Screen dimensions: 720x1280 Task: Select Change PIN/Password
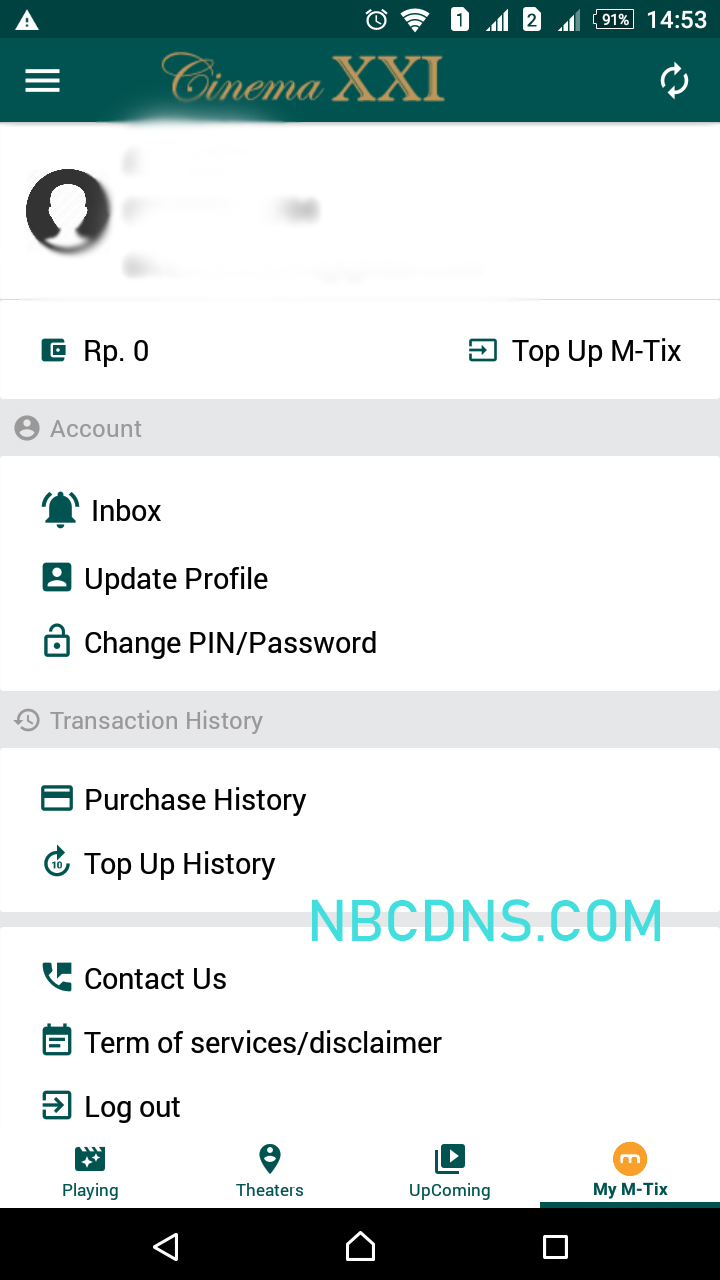click(229, 643)
